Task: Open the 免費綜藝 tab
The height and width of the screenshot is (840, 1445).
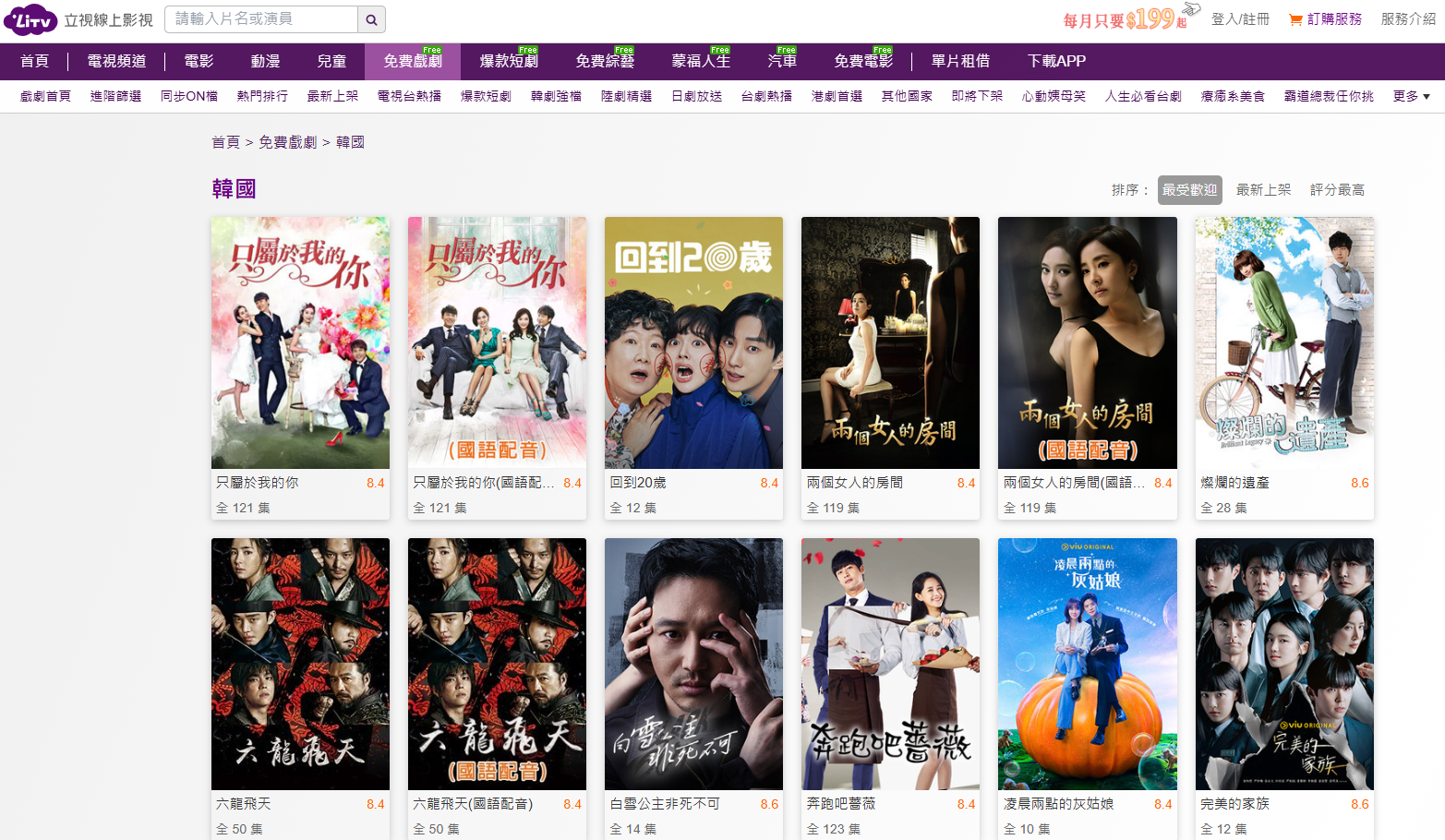Action: 605,61
